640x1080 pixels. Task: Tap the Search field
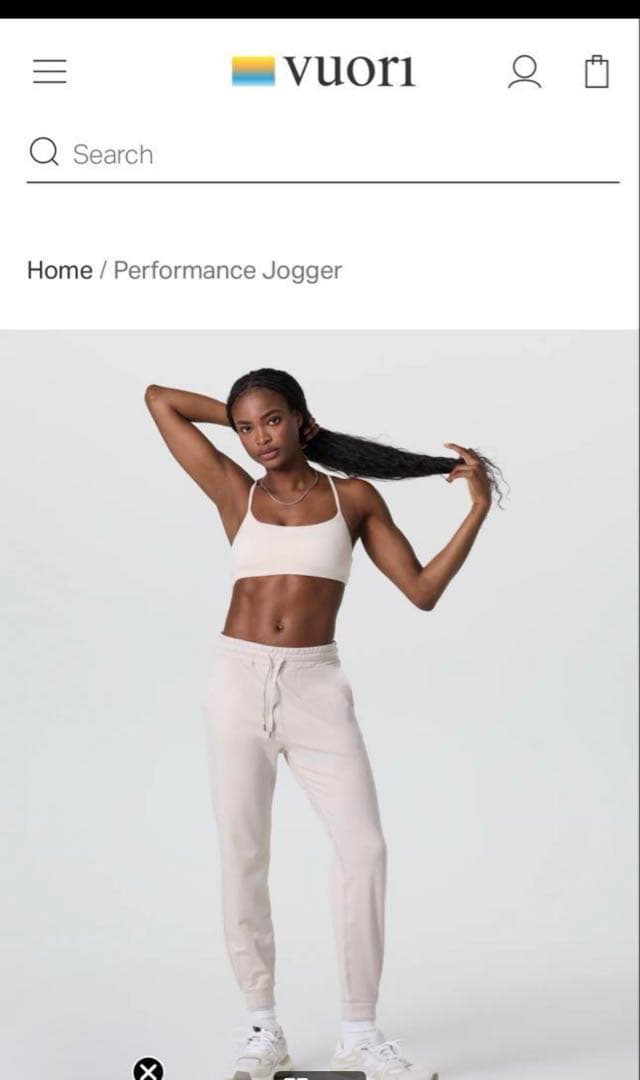point(323,154)
